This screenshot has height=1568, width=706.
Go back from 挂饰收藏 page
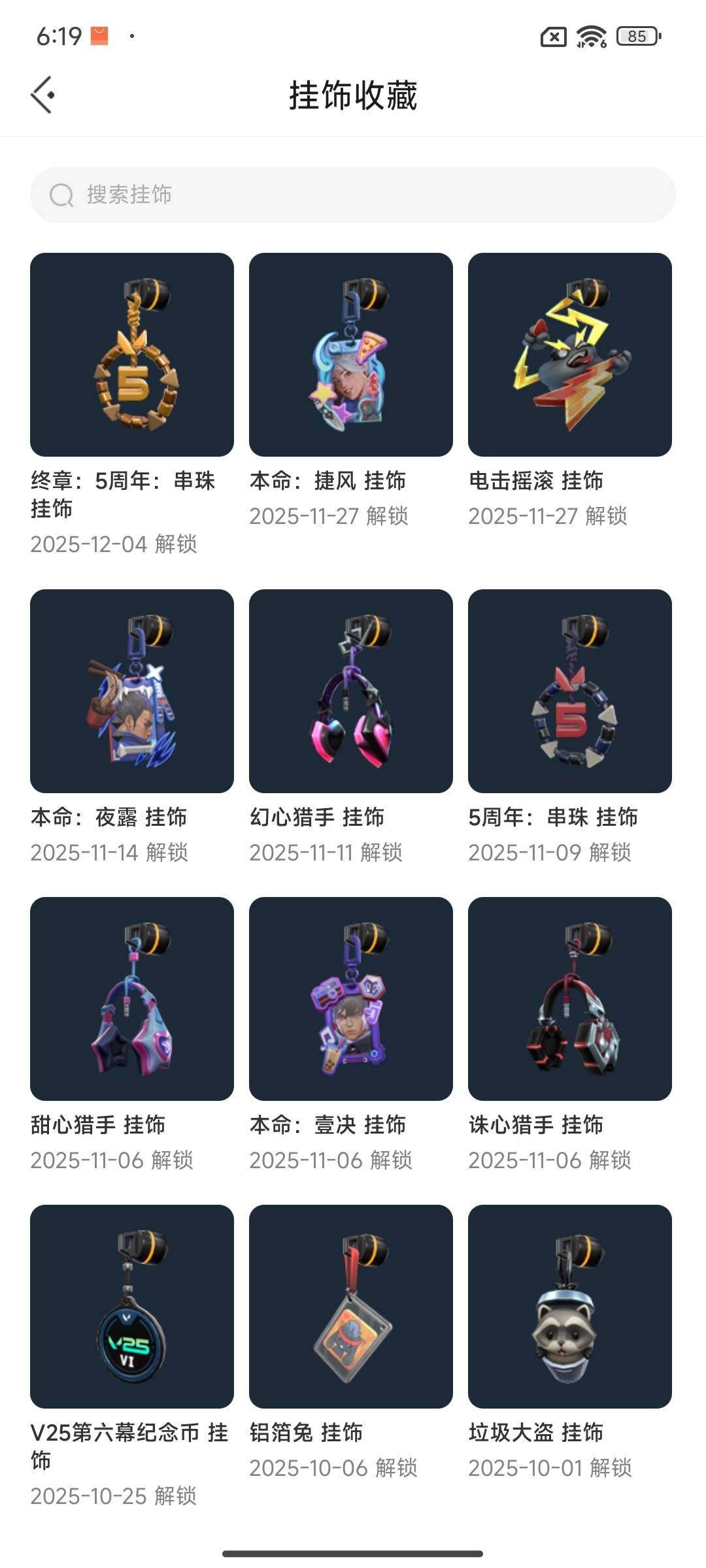(x=43, y=95)
